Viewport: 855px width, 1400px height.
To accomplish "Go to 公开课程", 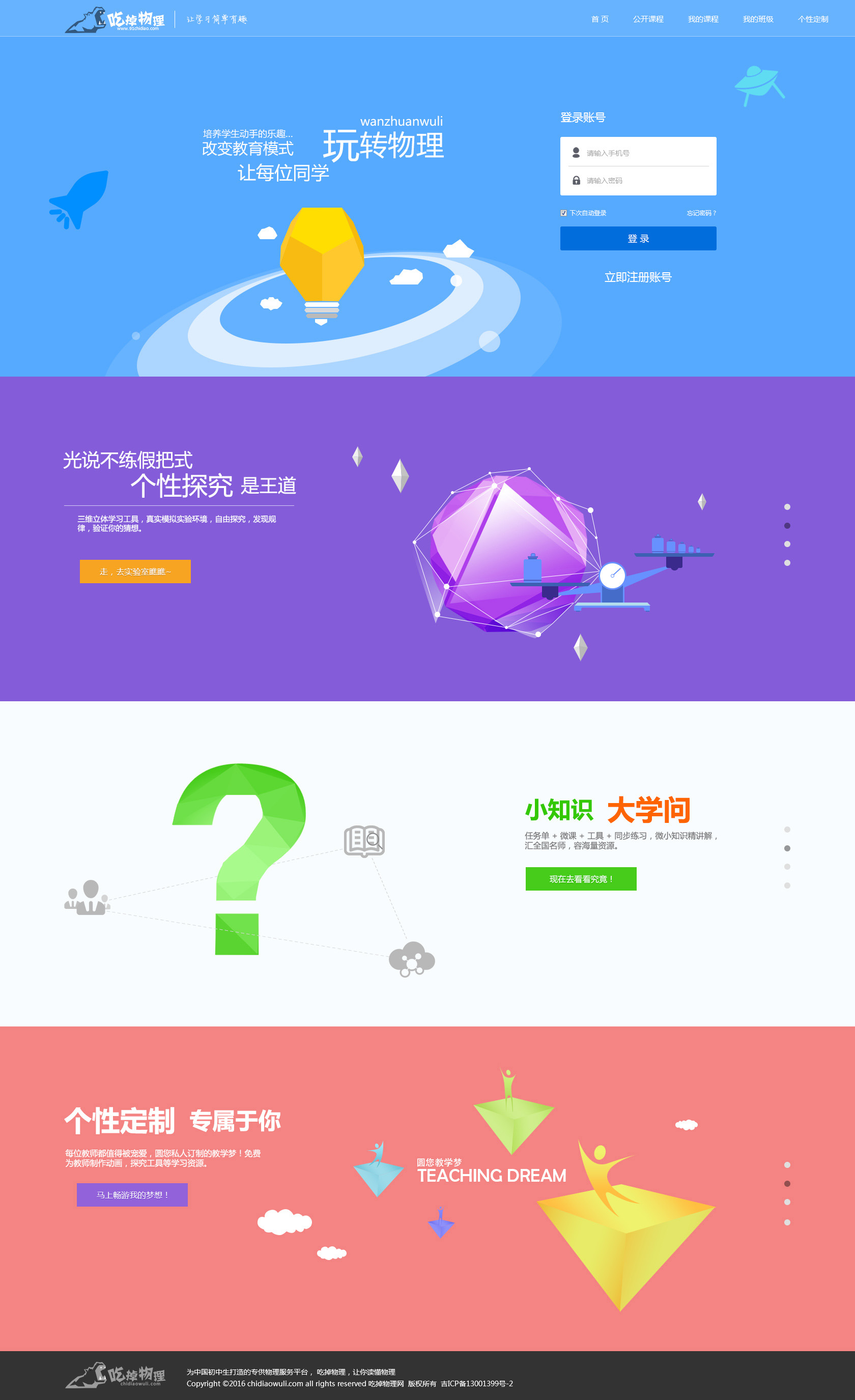I will (648, 19).
